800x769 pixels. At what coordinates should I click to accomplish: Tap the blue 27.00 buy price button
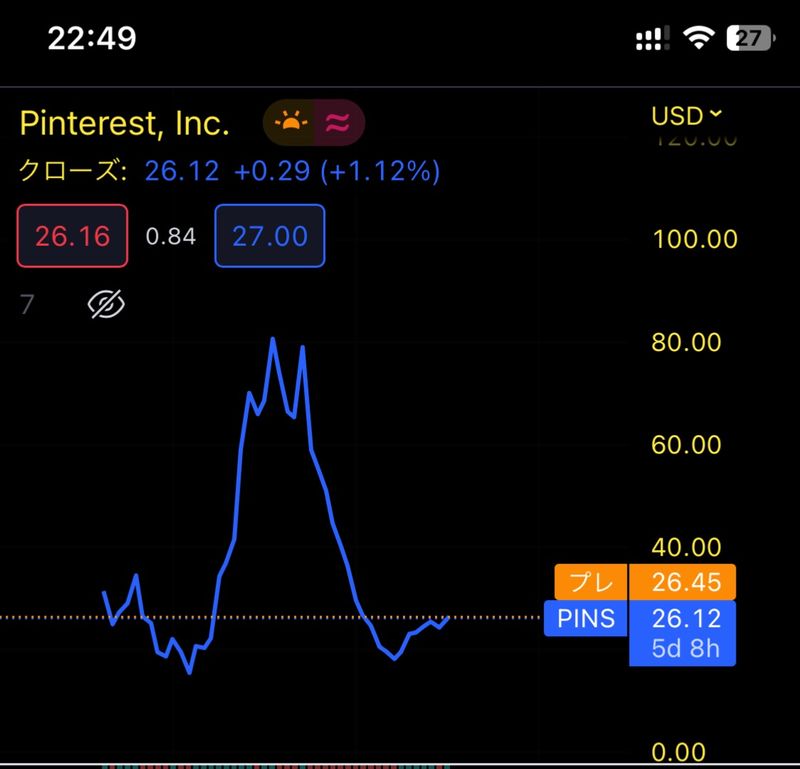click(270, 236)
